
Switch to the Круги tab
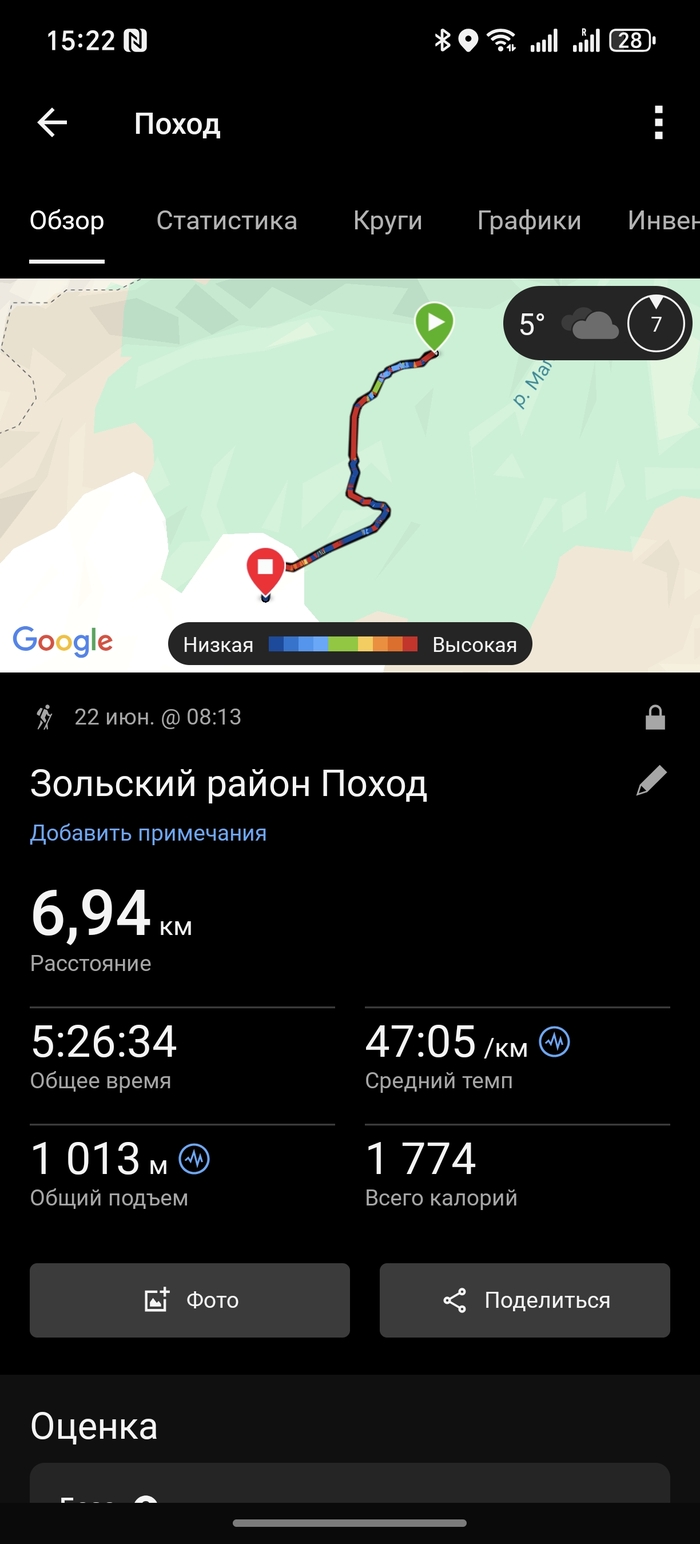(x=387, y=220)
